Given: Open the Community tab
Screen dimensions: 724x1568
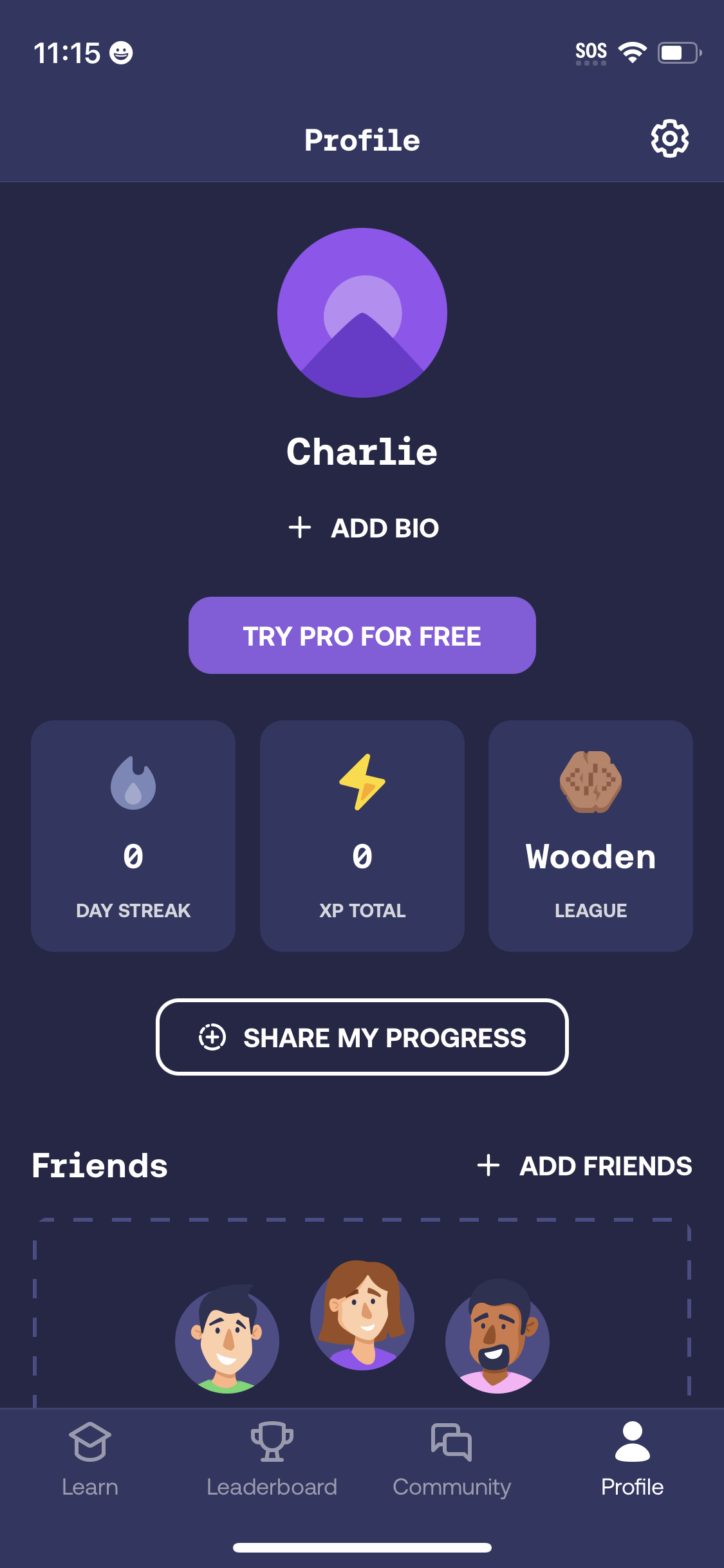Looking at the screenshot, I should click(x=452, y=1459).
